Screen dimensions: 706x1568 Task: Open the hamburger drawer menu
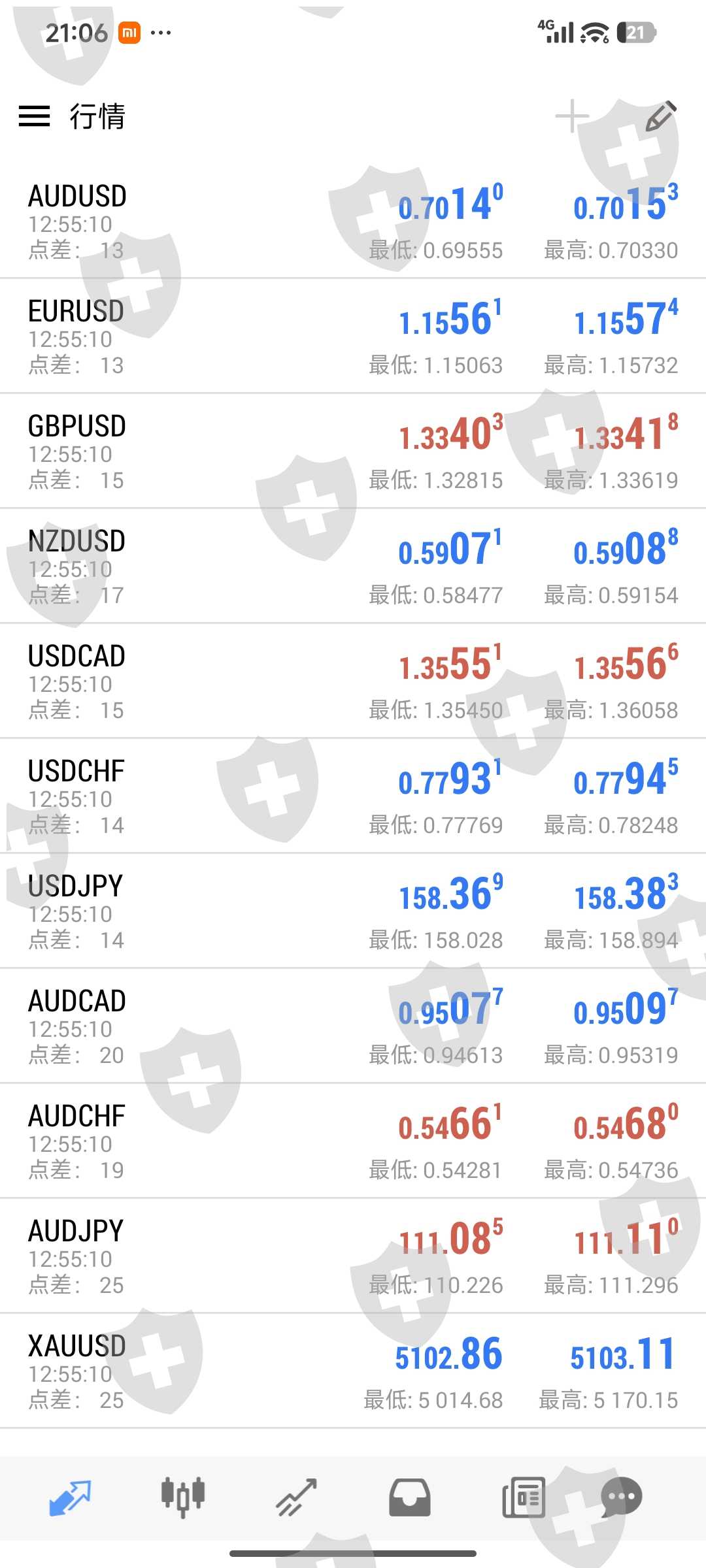click(x=34, y=116)
